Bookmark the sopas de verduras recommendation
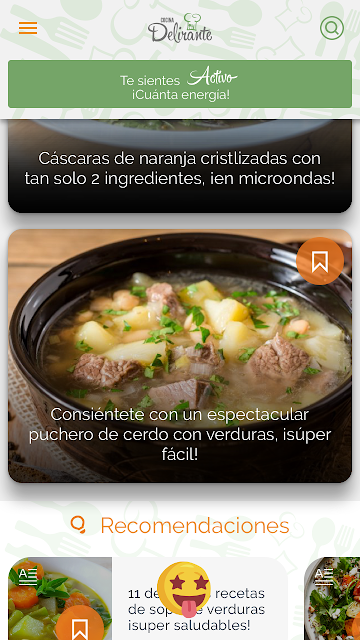This screenshot has width=360, height=640. tap(80, 624)
